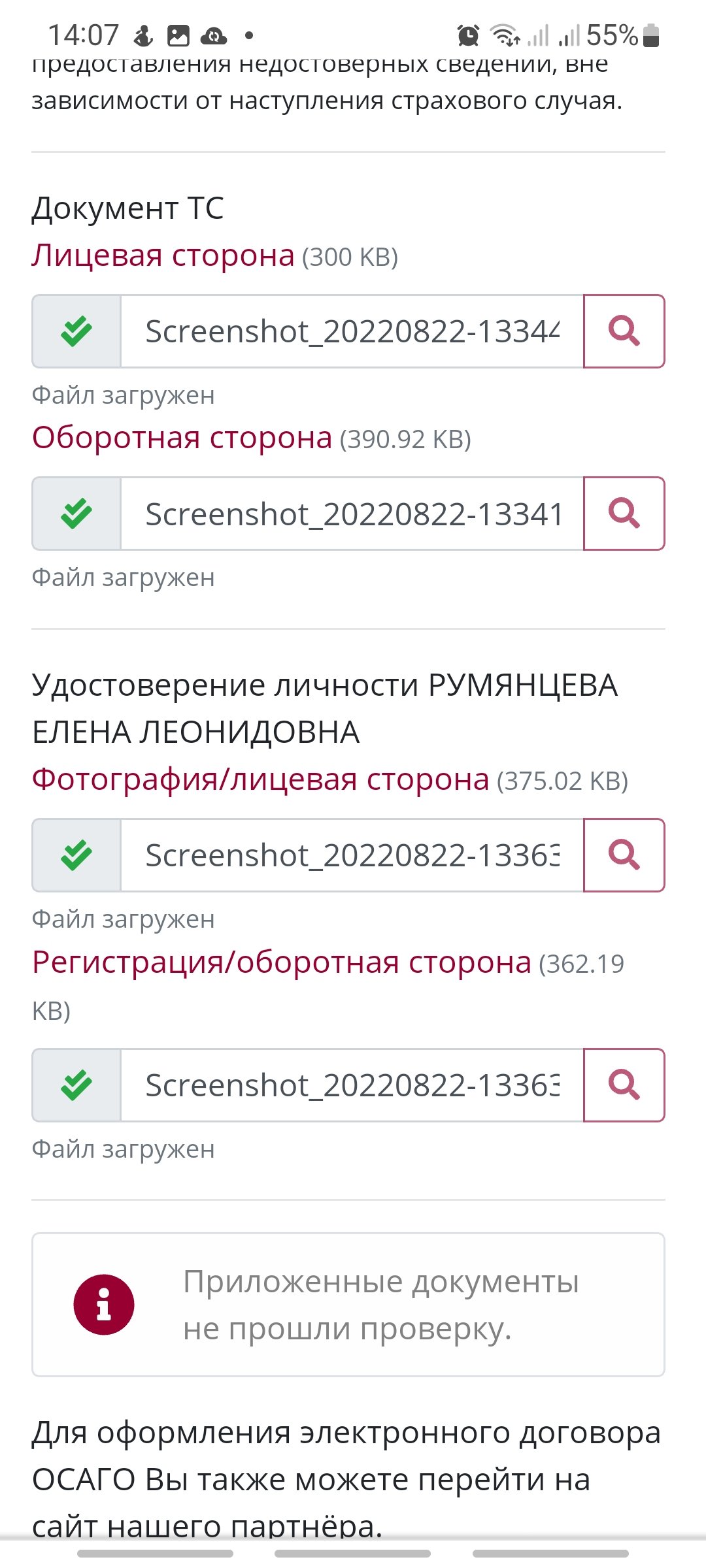Tap the Оборотная сторона file name field
Screen dimensions: 706x1568
352,514
